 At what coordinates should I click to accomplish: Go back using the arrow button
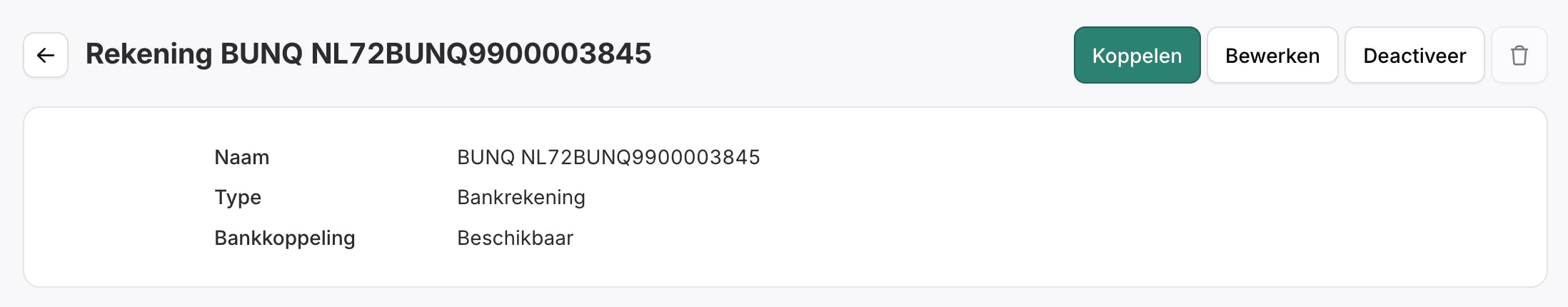[x=46, y=55]
